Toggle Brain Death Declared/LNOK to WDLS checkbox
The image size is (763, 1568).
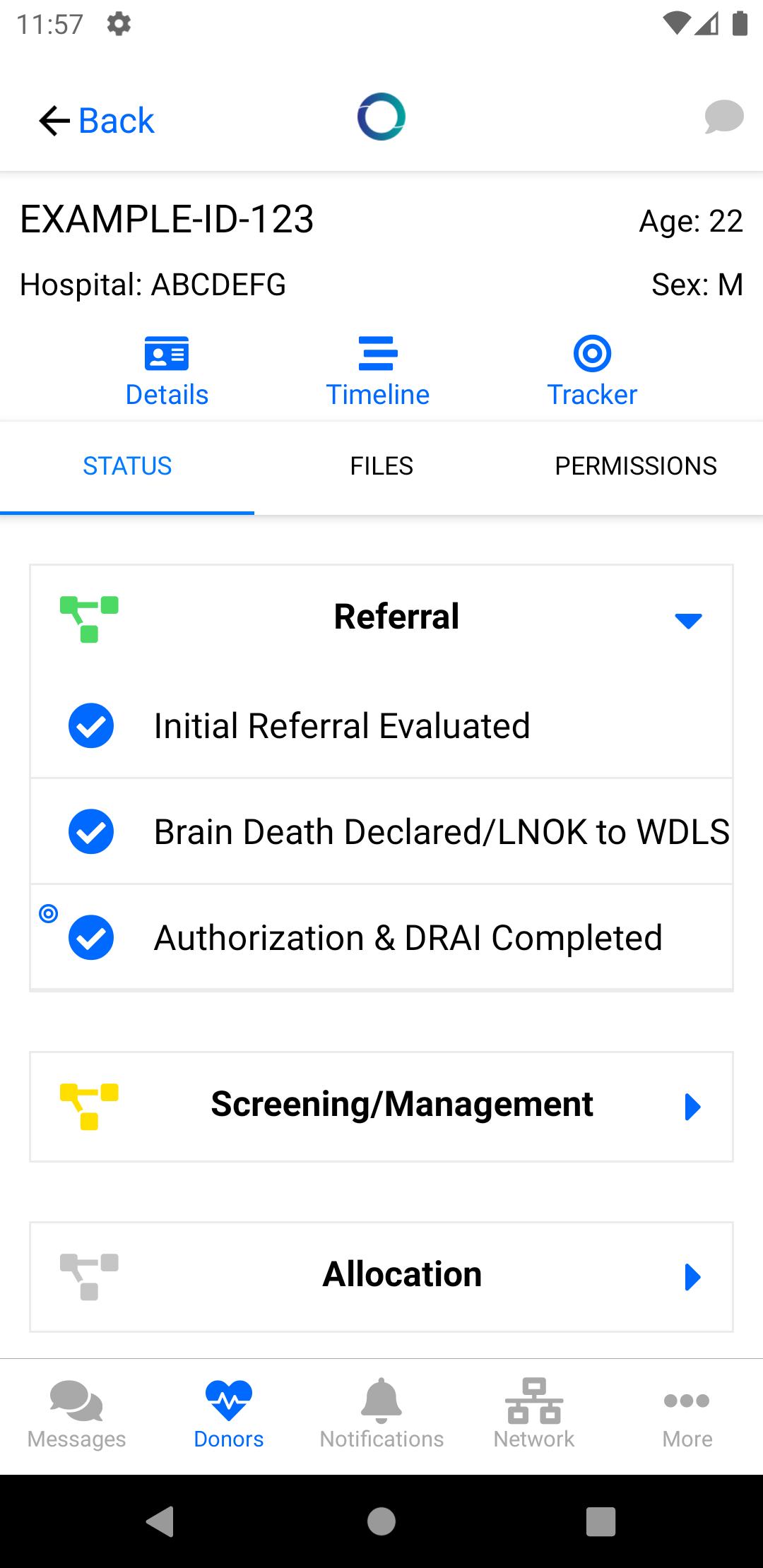tap(91, 831)
